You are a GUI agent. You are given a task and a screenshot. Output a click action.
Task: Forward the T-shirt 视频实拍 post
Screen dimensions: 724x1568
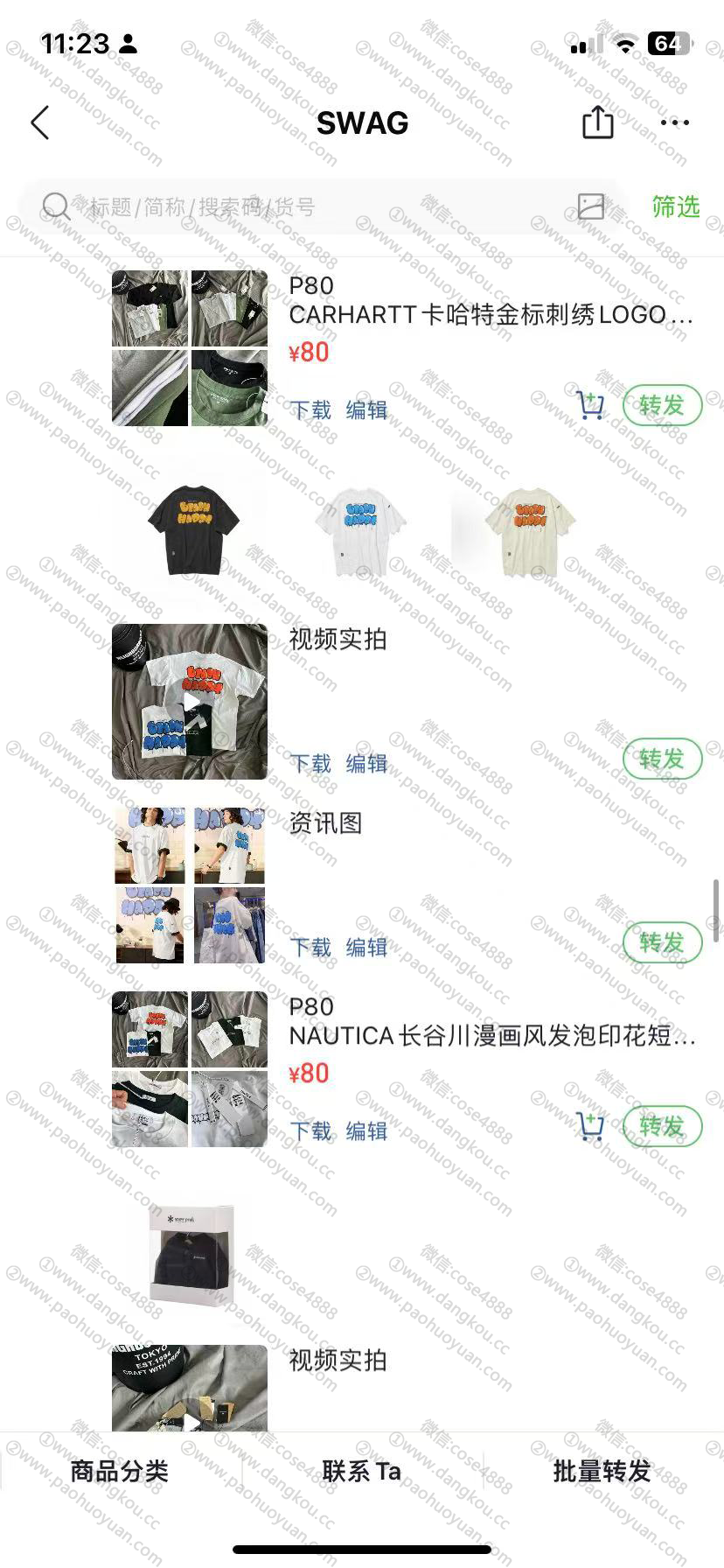[x=662, y=759]
